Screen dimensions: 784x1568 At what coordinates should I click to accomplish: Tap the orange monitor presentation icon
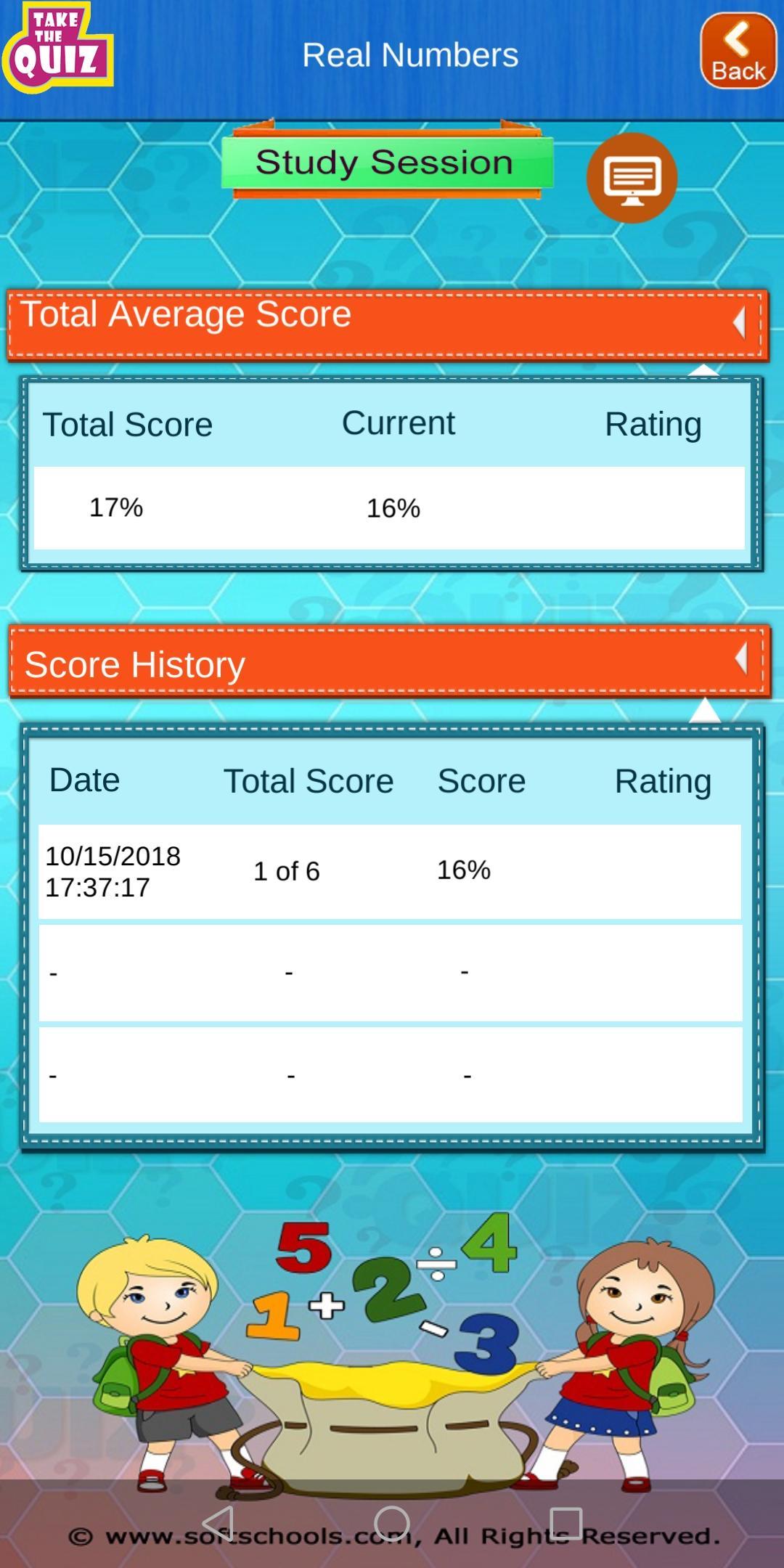coord(632,177)
